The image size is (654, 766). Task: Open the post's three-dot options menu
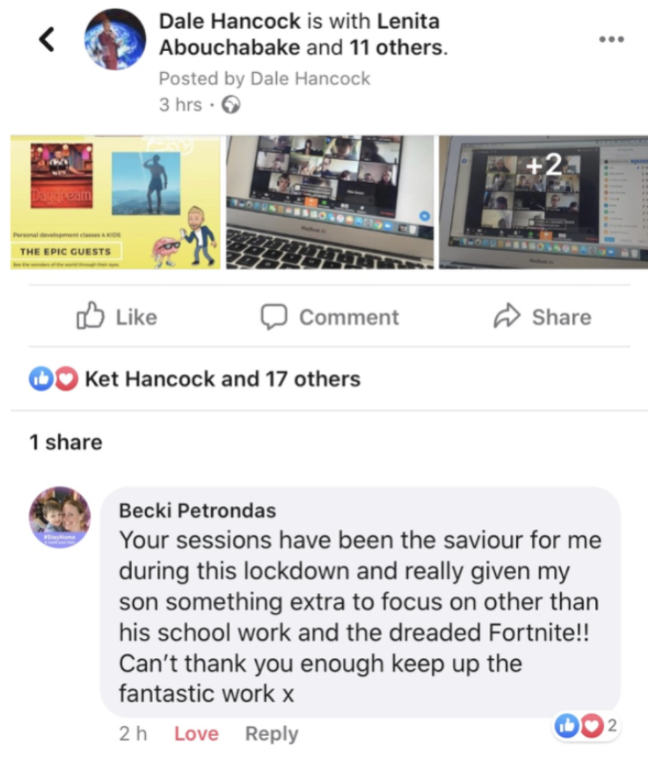(611, 39)
